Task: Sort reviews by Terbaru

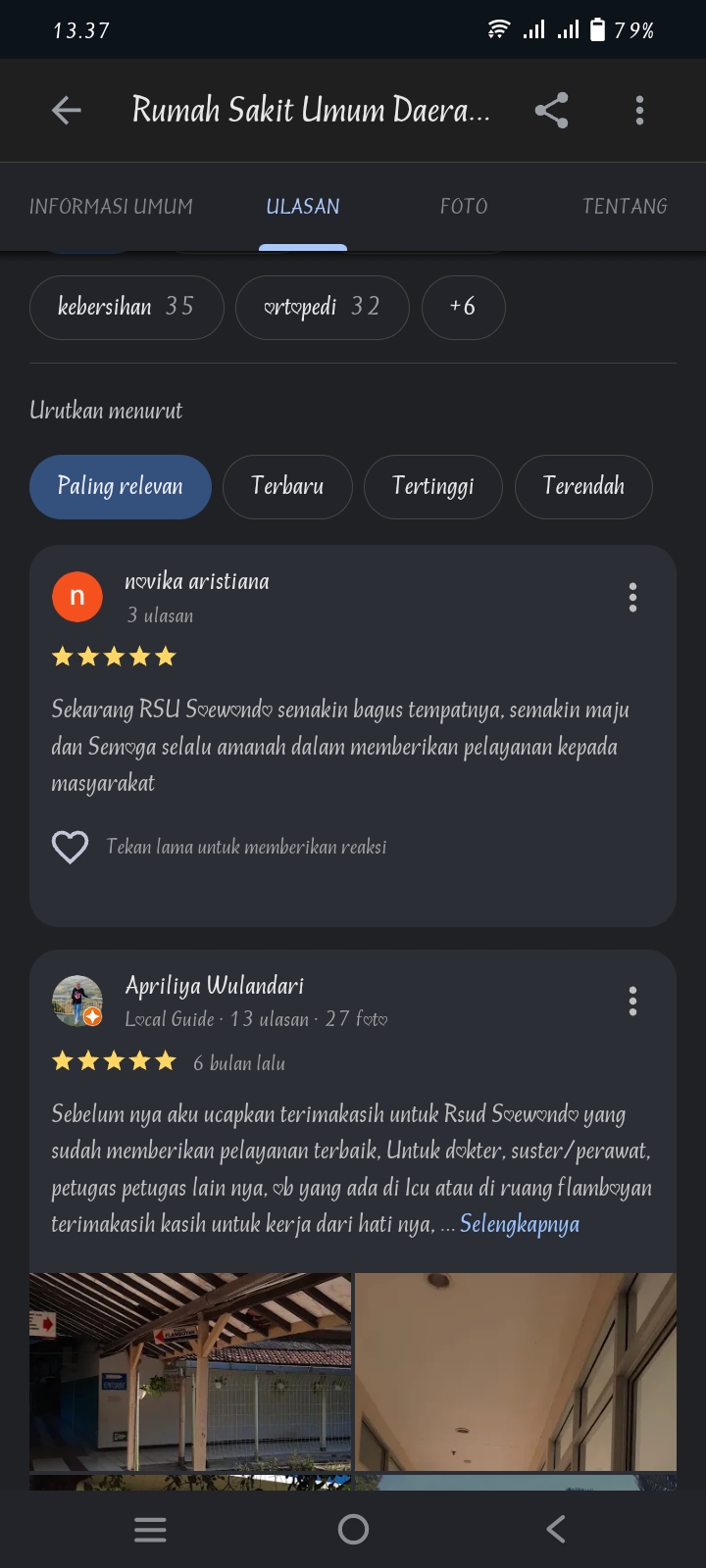Action: (x=287, y=486)
